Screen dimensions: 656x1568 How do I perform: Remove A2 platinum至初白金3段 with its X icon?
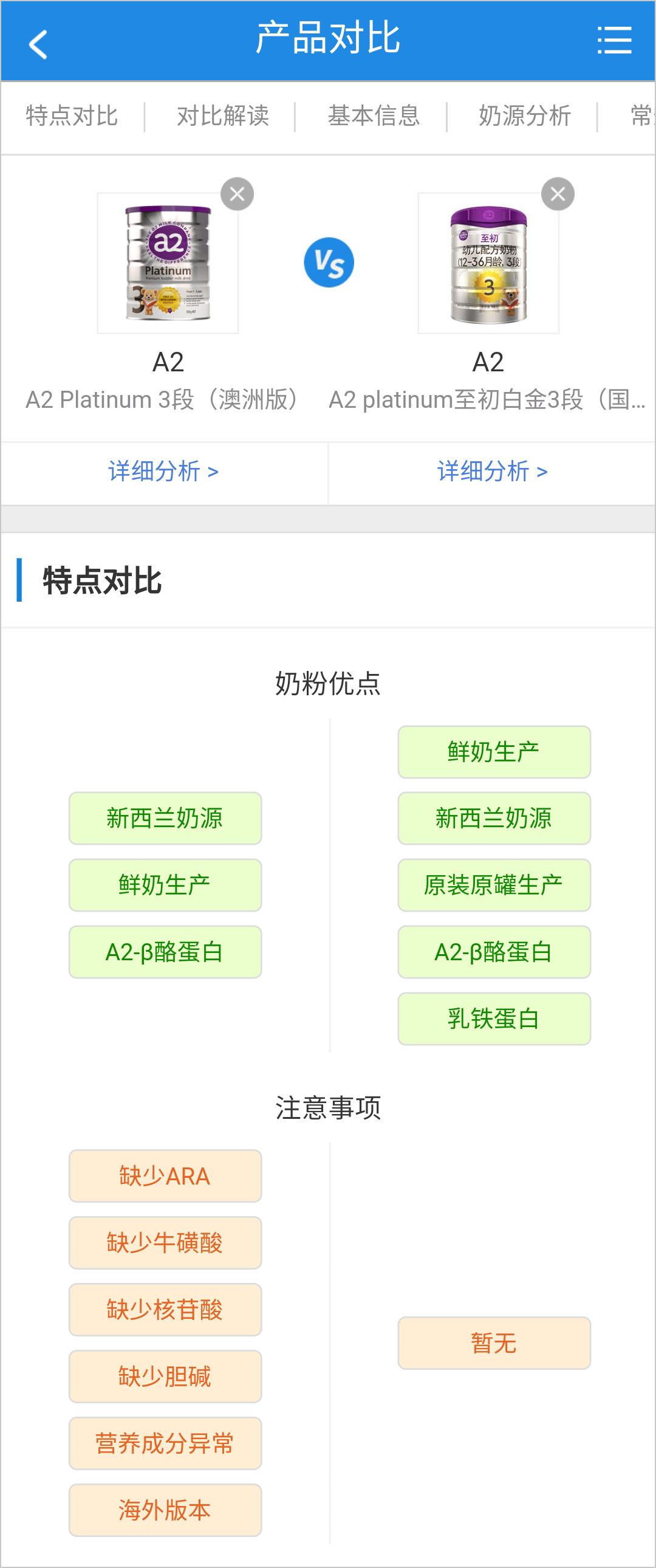558,193
